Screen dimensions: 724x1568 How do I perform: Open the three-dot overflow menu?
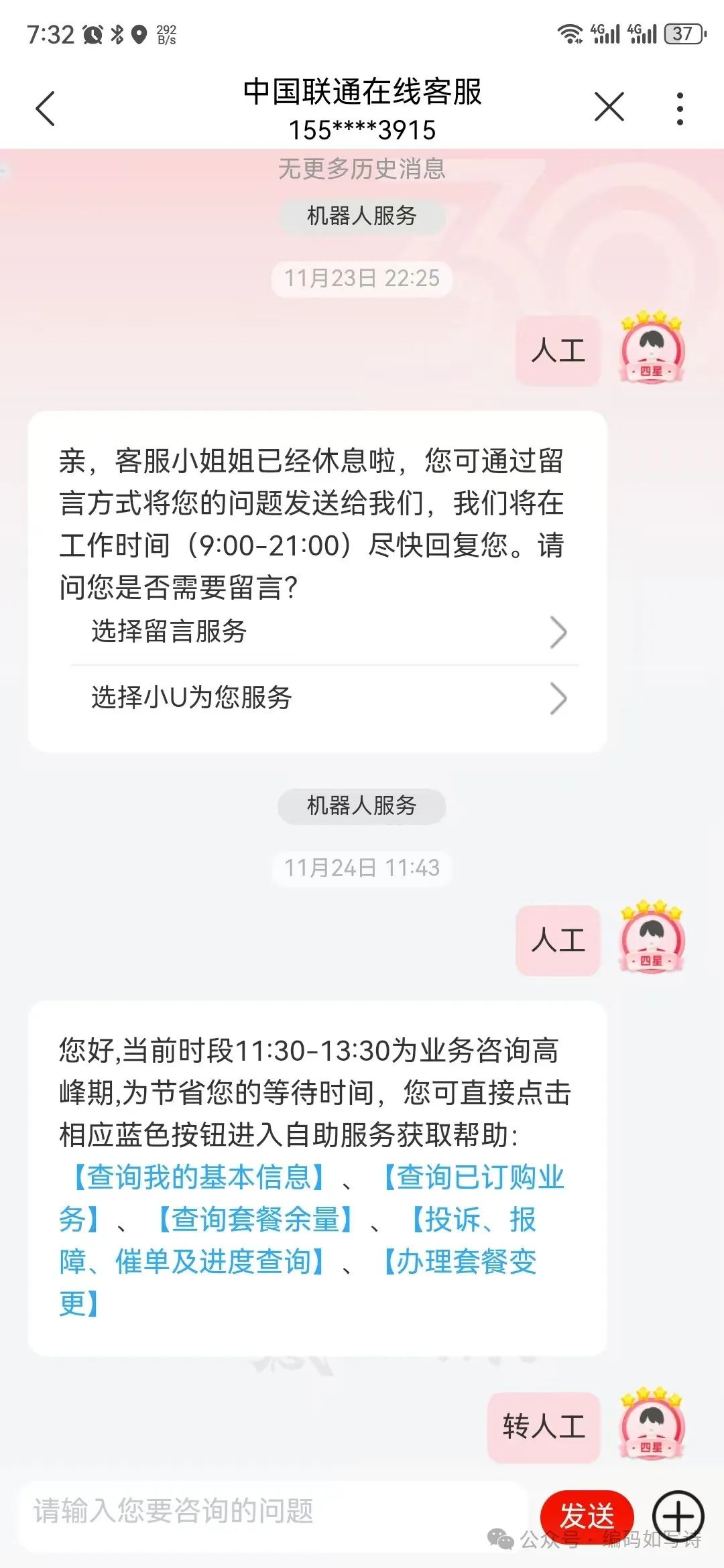point(680,109)
